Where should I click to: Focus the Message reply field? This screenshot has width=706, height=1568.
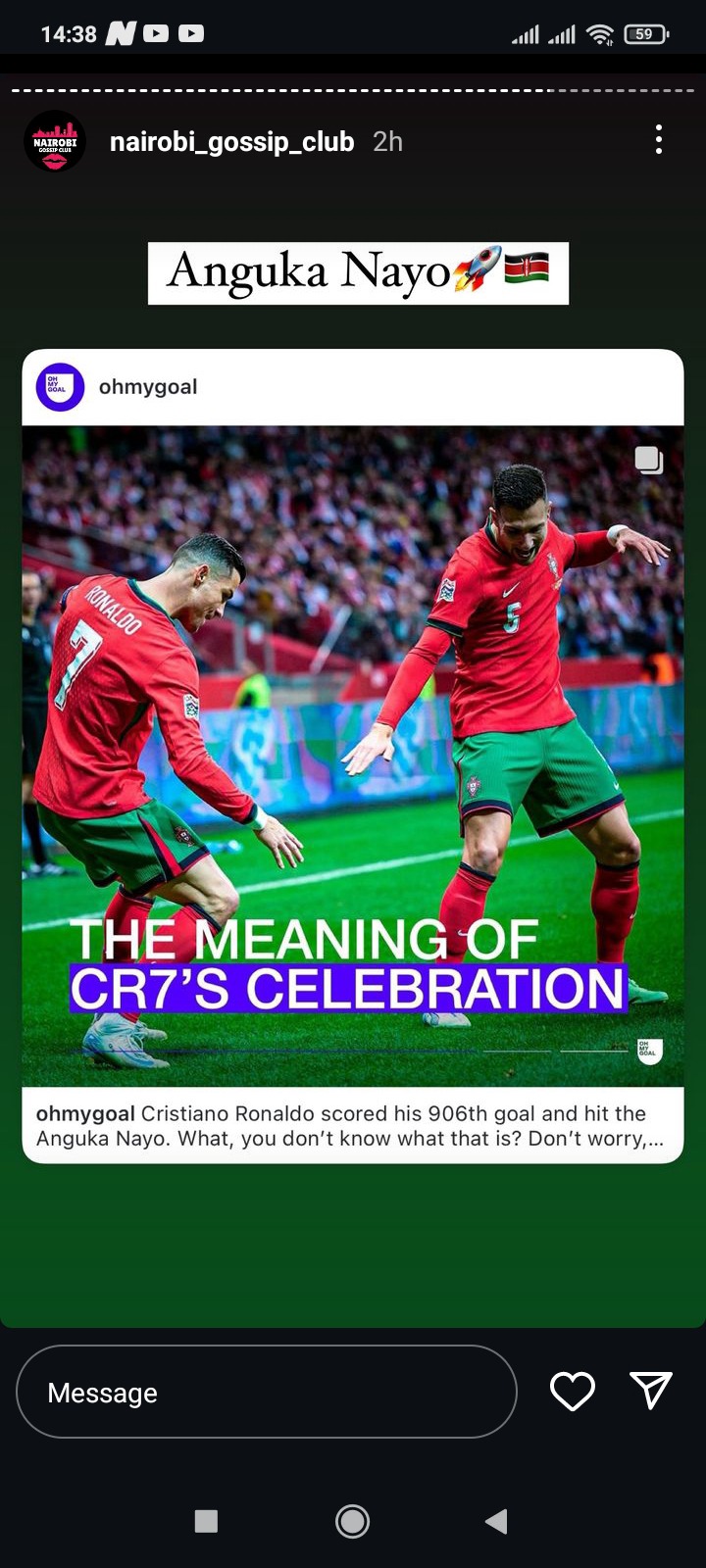(x=265, y=1392)
